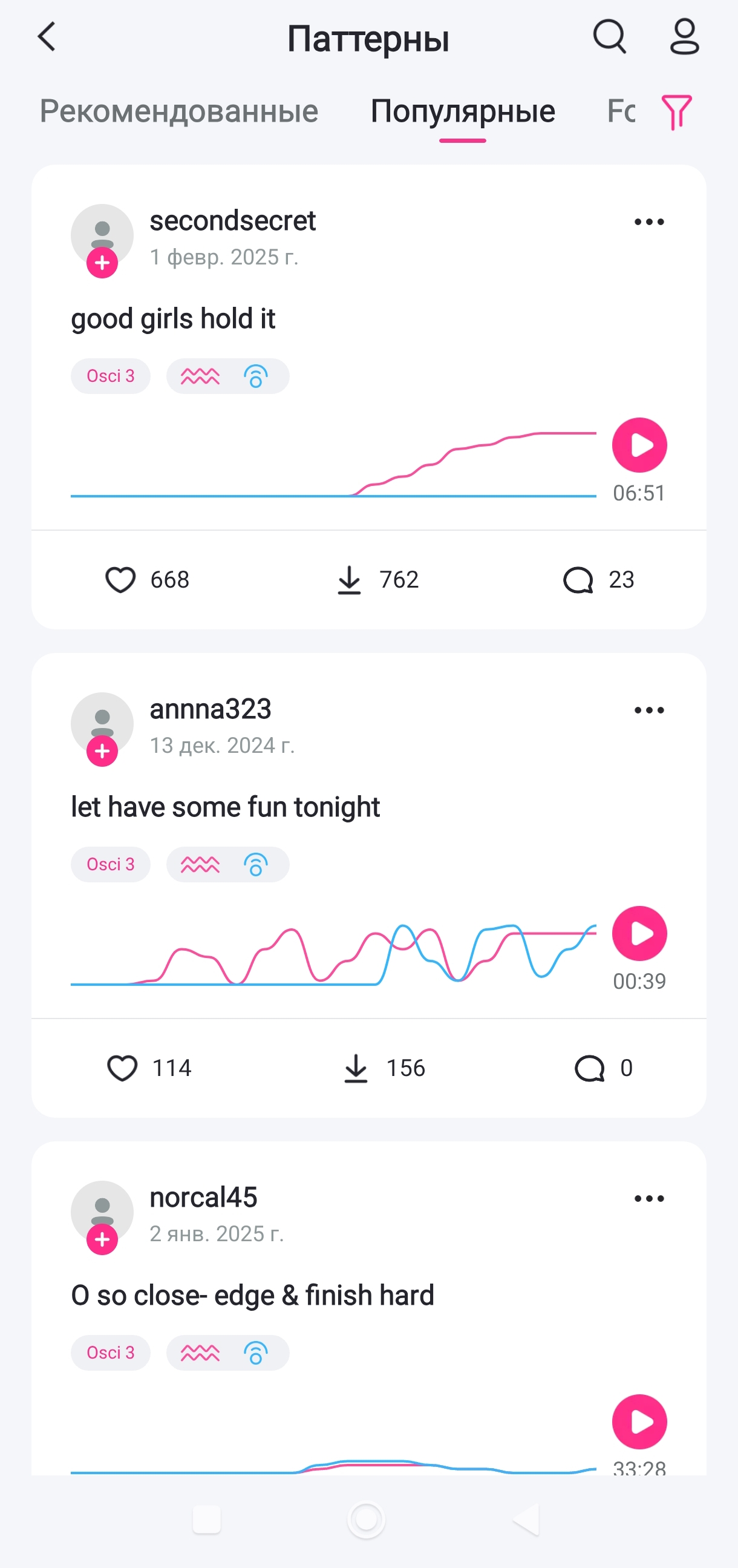Download annna323's pattern
This screenshot has width=738, height=1568.
tap(356, 1068)
